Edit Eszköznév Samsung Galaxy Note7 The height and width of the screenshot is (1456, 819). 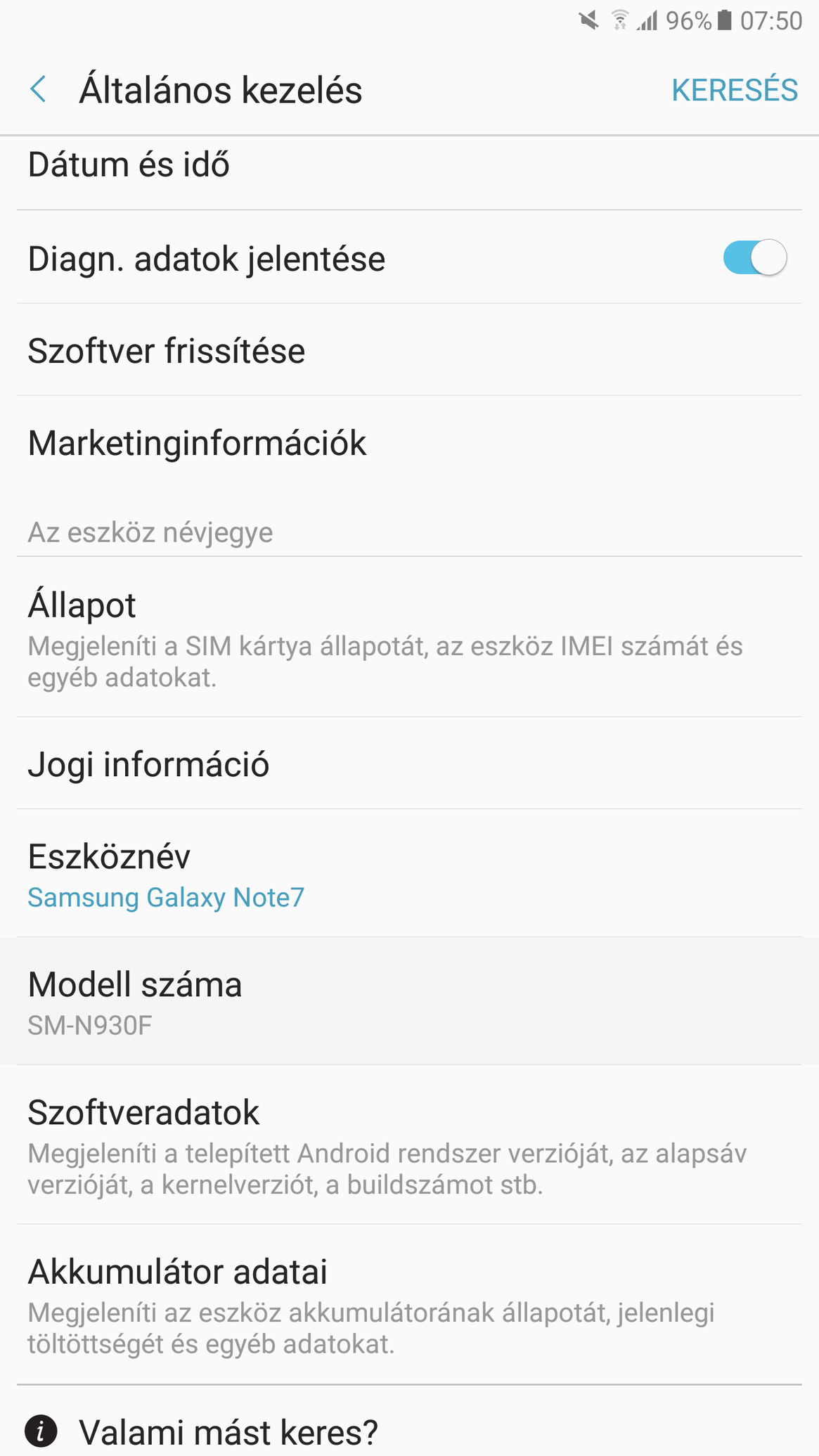(409, 873)
